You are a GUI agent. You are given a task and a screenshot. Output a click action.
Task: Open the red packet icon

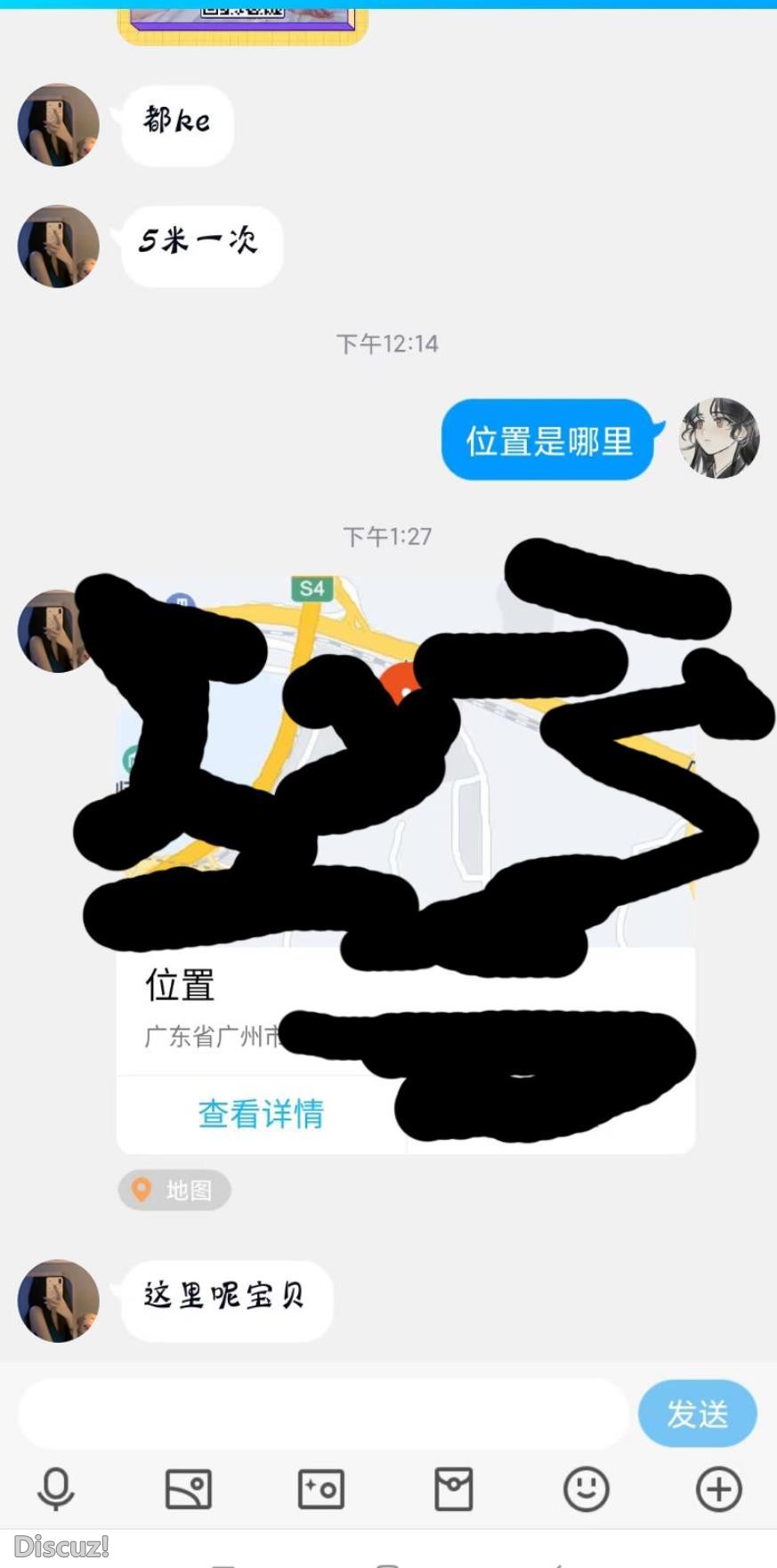pos(453,1489)
